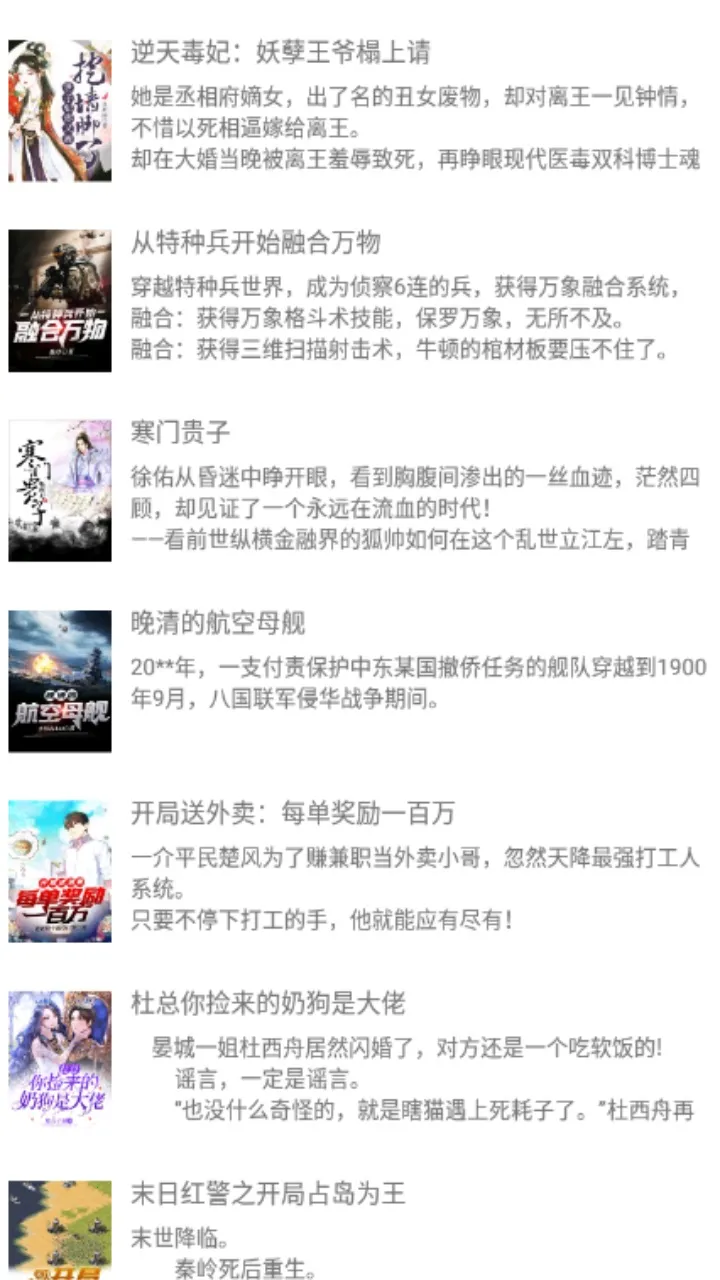View details of 晚清的航空母舰
The image size is (720, 1280).
(218, 623)
